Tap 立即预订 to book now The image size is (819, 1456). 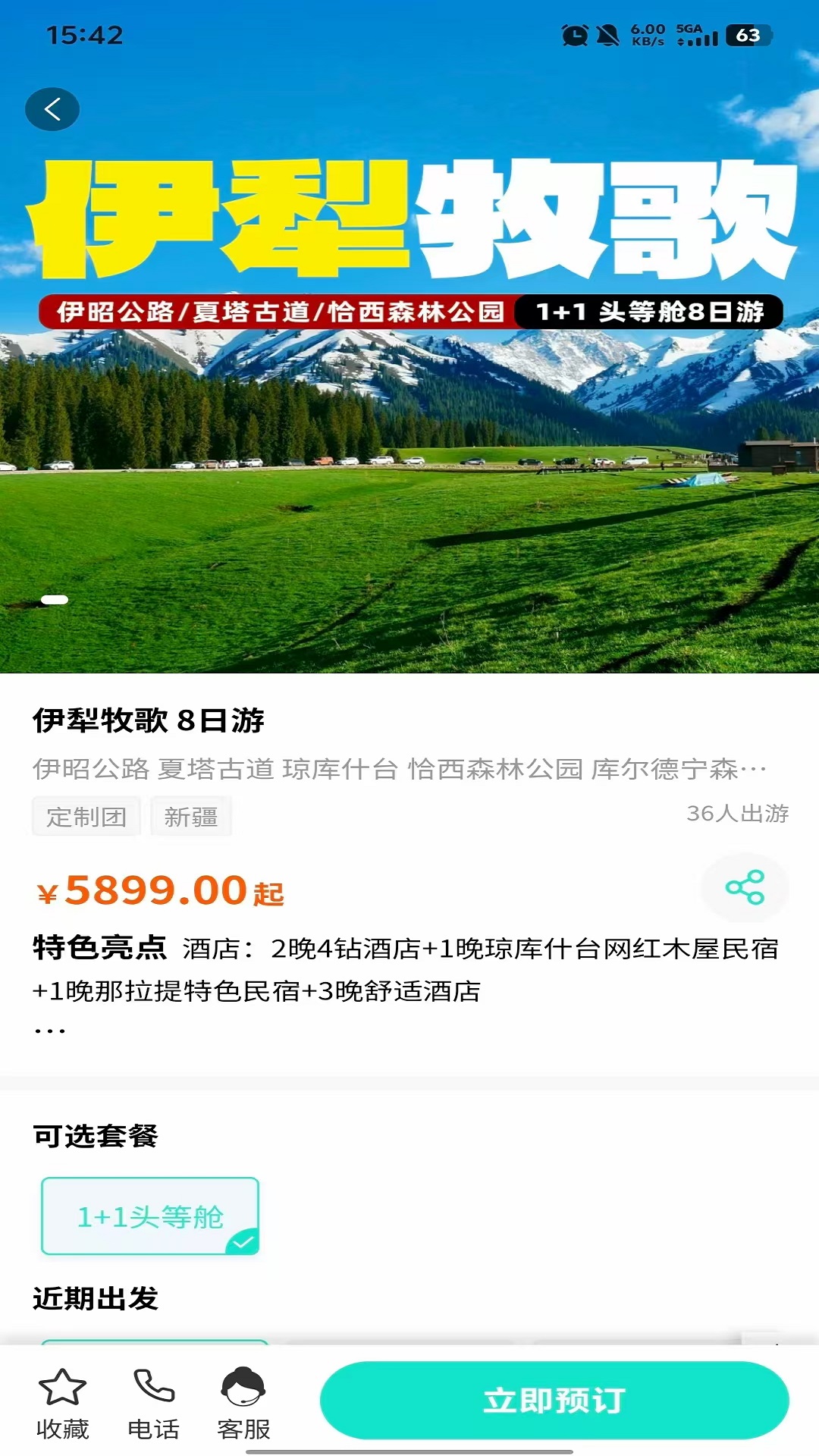pyautogui.click(x=554, y=1401)
